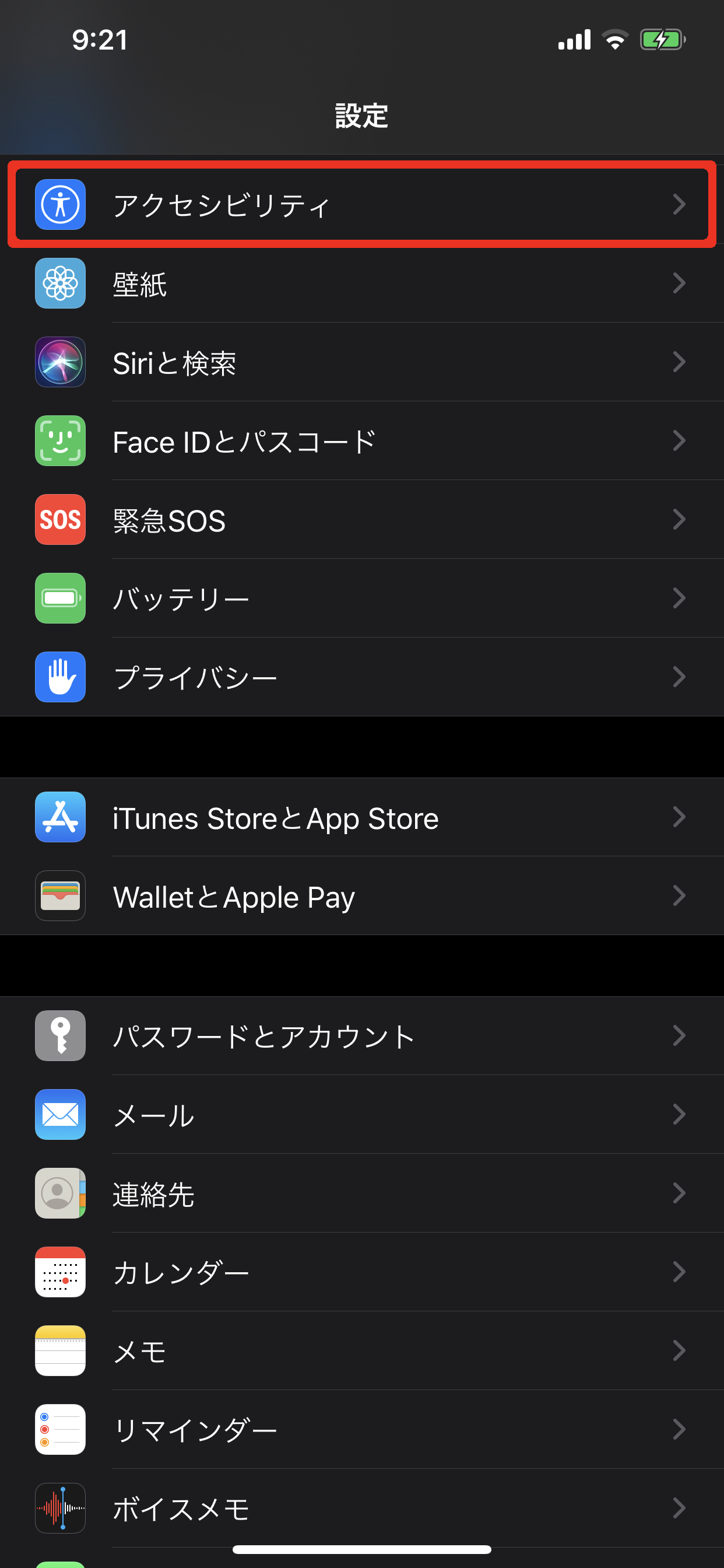
Task: Open 壁紙 wallpaper settings
Action: coord(361,283)
